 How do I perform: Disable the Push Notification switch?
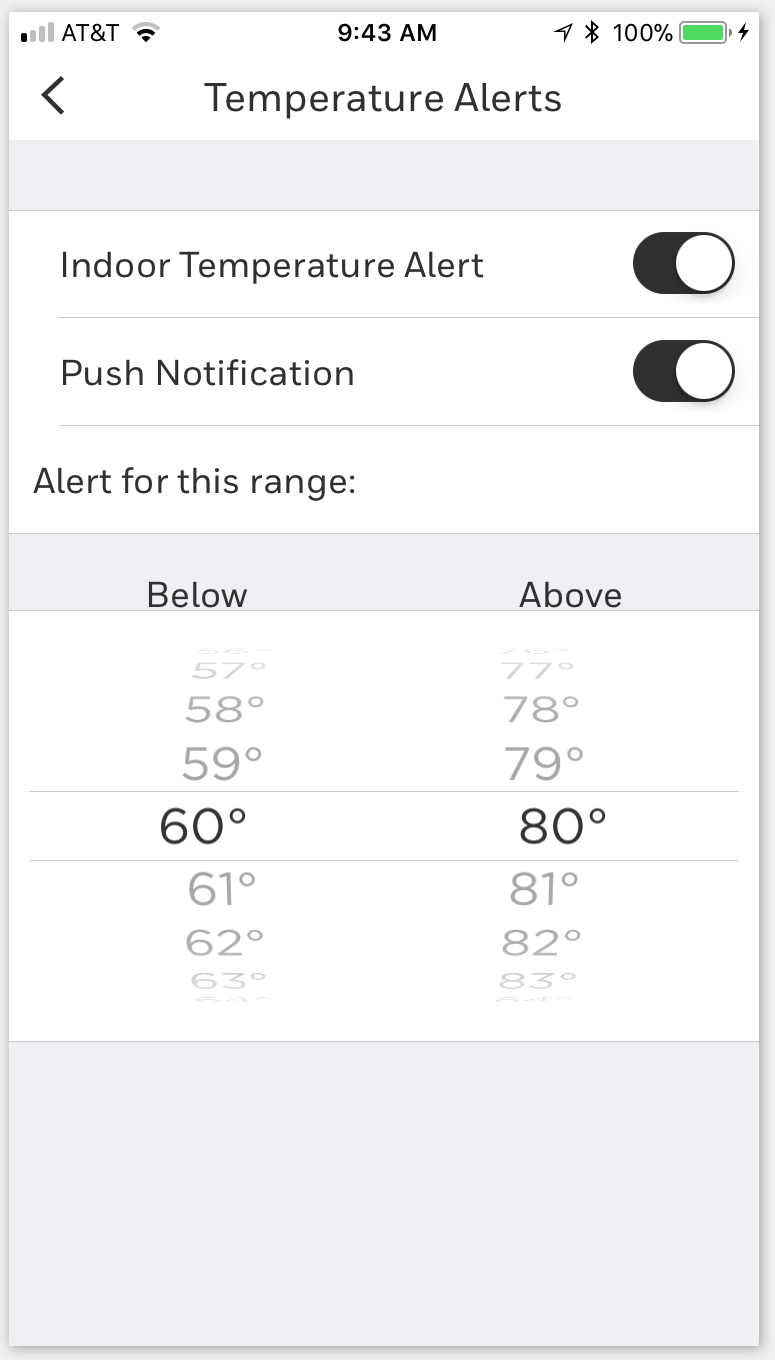click(x=683, y=372)
